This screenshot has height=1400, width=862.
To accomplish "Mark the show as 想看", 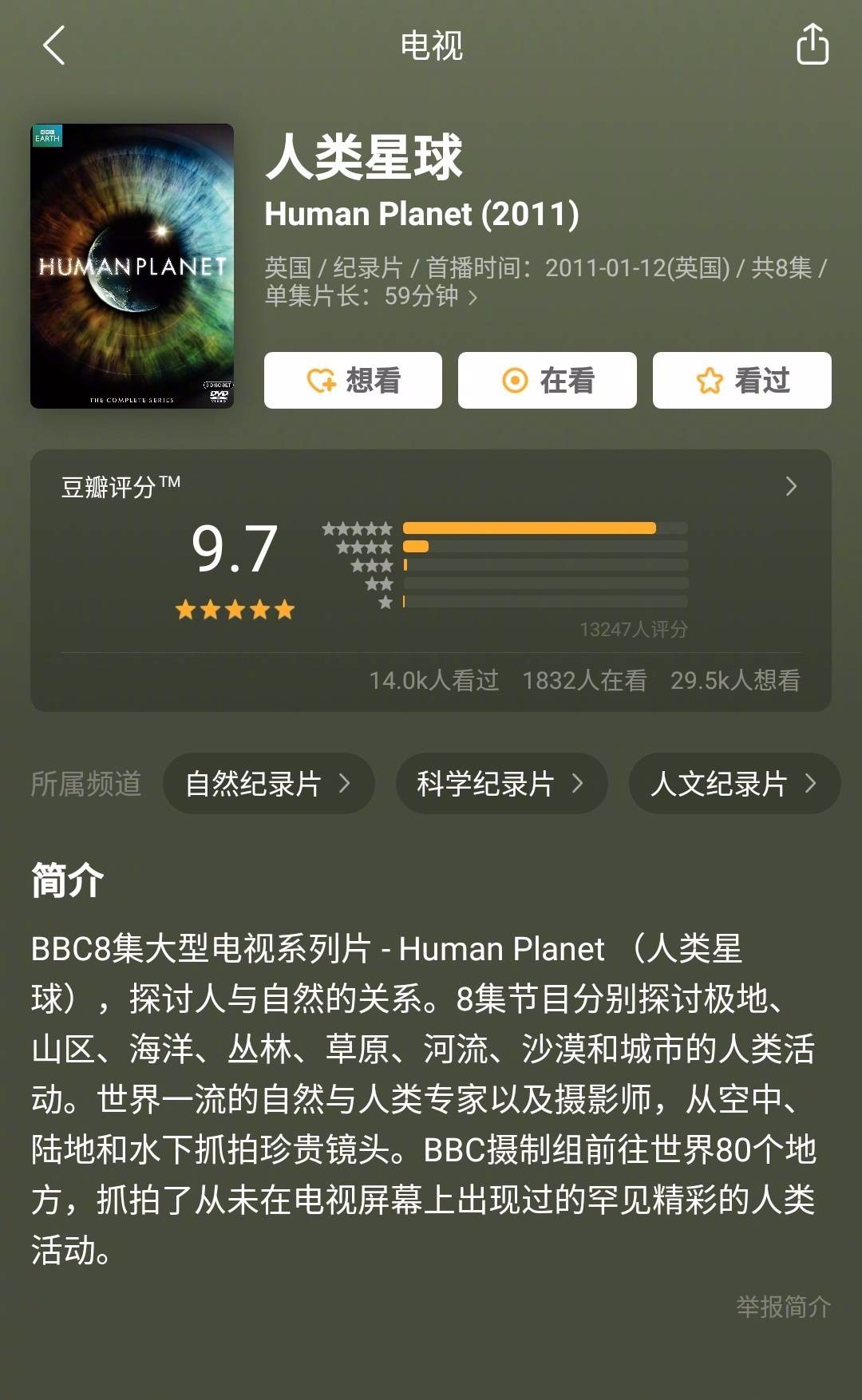I will pyautogui.click(x=353, y=381).
